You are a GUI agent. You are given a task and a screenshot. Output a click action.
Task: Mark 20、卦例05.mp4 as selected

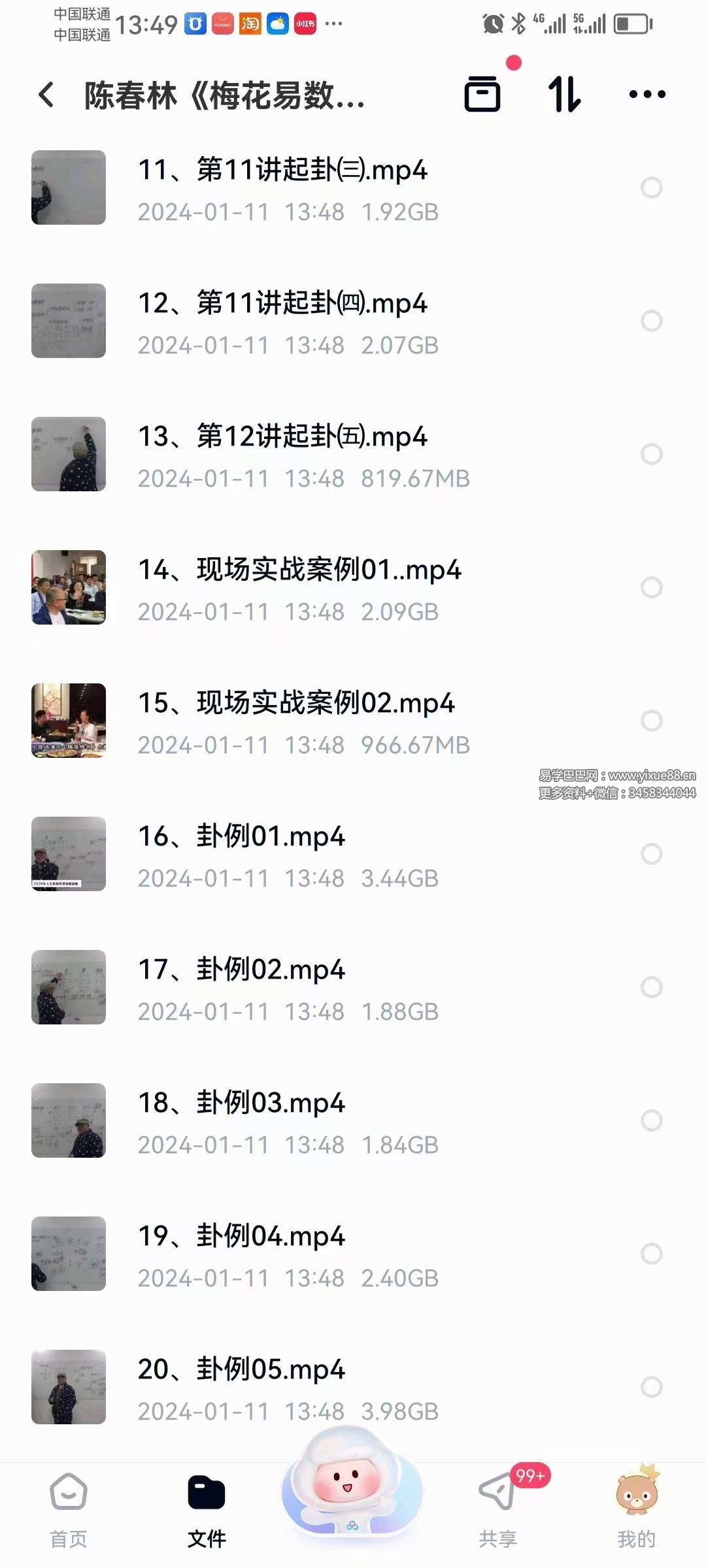coord(651,1387)
